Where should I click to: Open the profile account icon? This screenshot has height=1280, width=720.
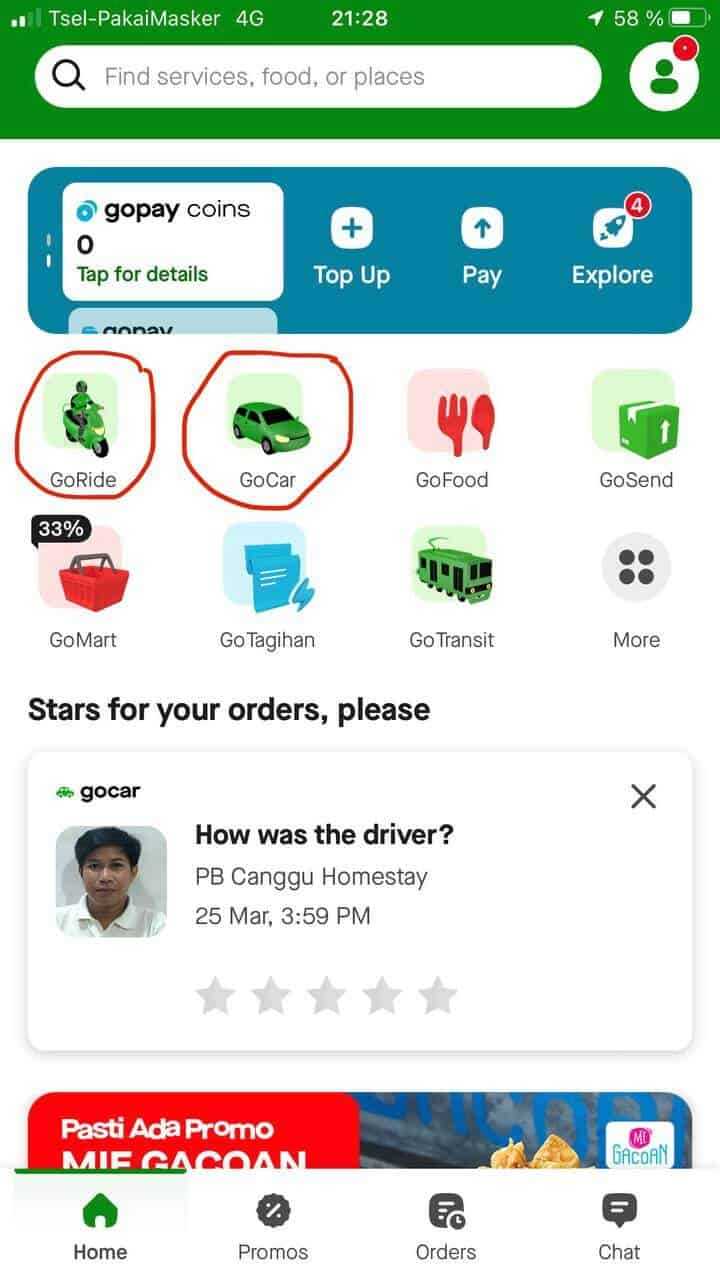point(664,76)
